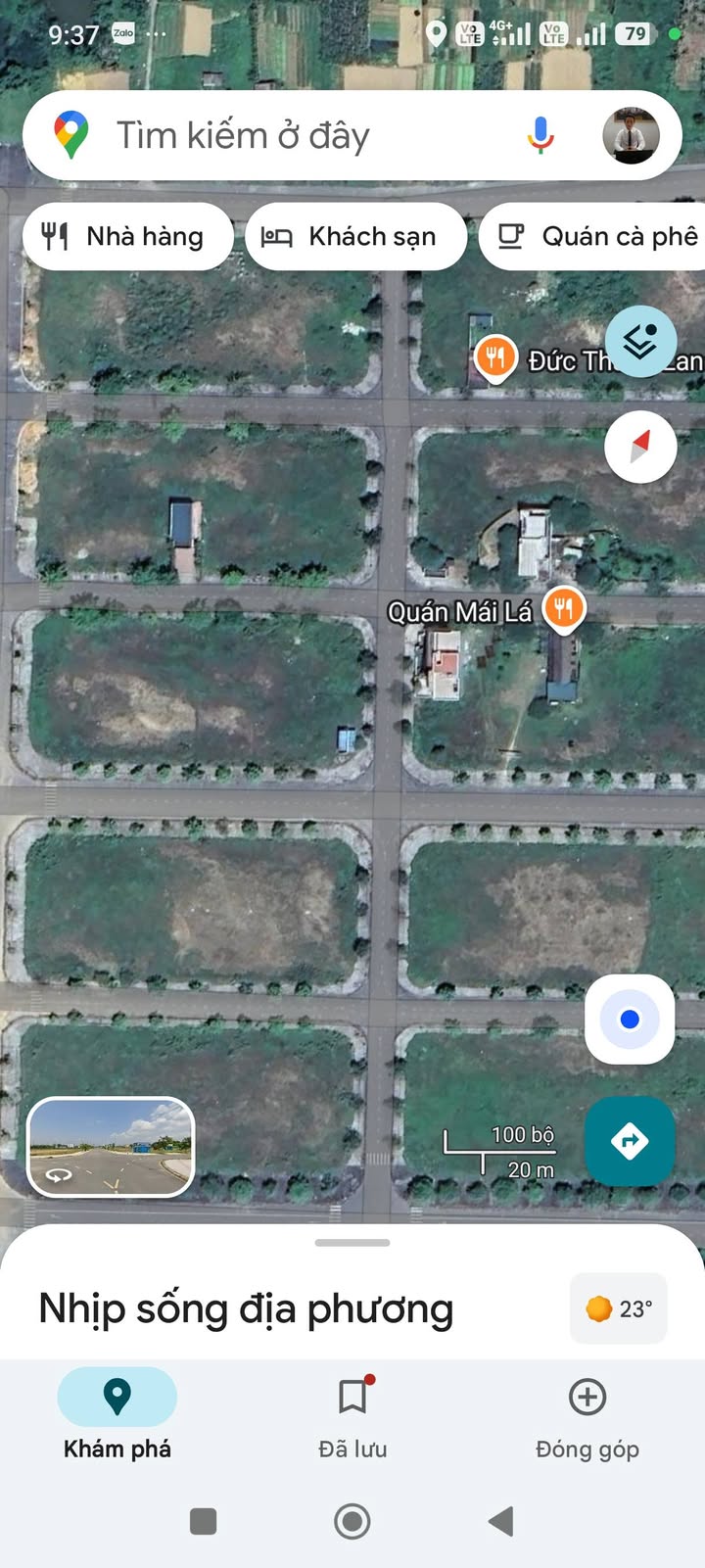Open directions with the turn-arrow button
705x1568 pixels.
coord(630,1141)
